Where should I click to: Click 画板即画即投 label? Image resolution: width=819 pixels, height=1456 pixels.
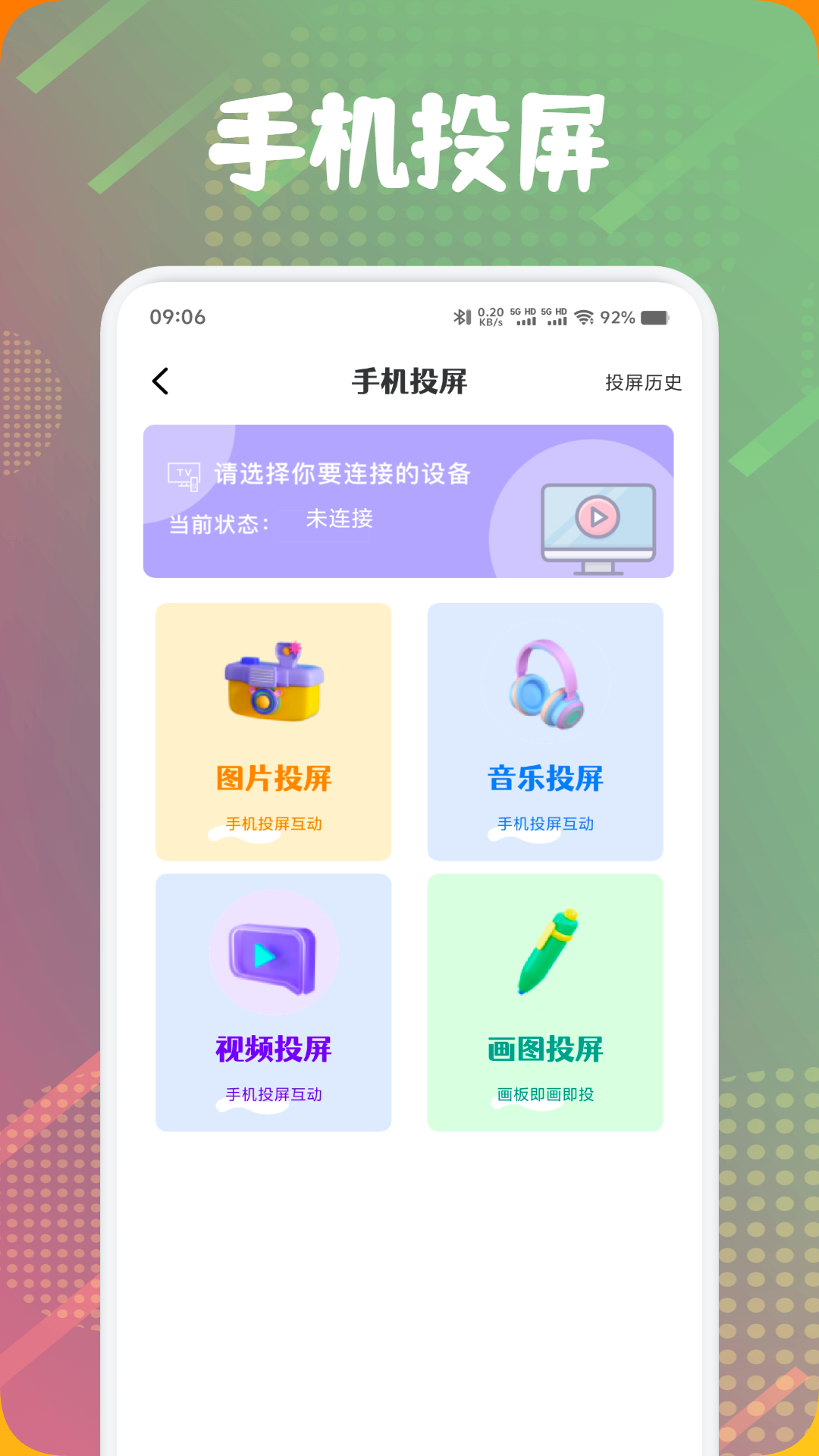546,1094
